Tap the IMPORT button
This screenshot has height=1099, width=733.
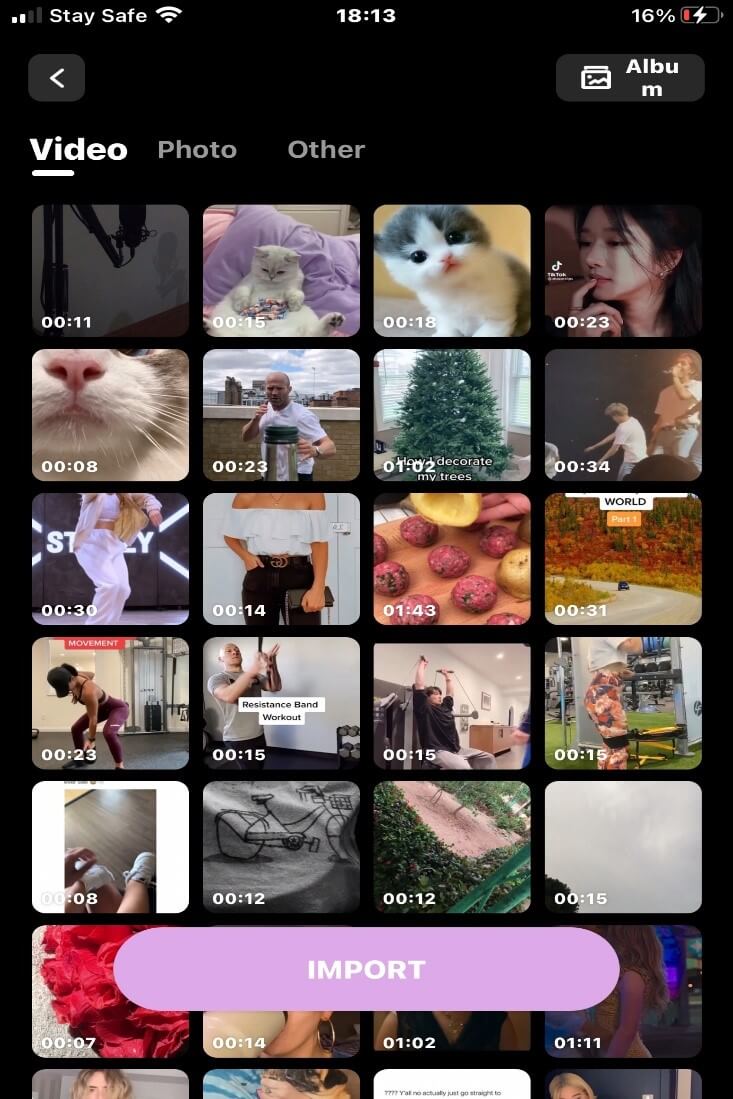tap(366, 969)
